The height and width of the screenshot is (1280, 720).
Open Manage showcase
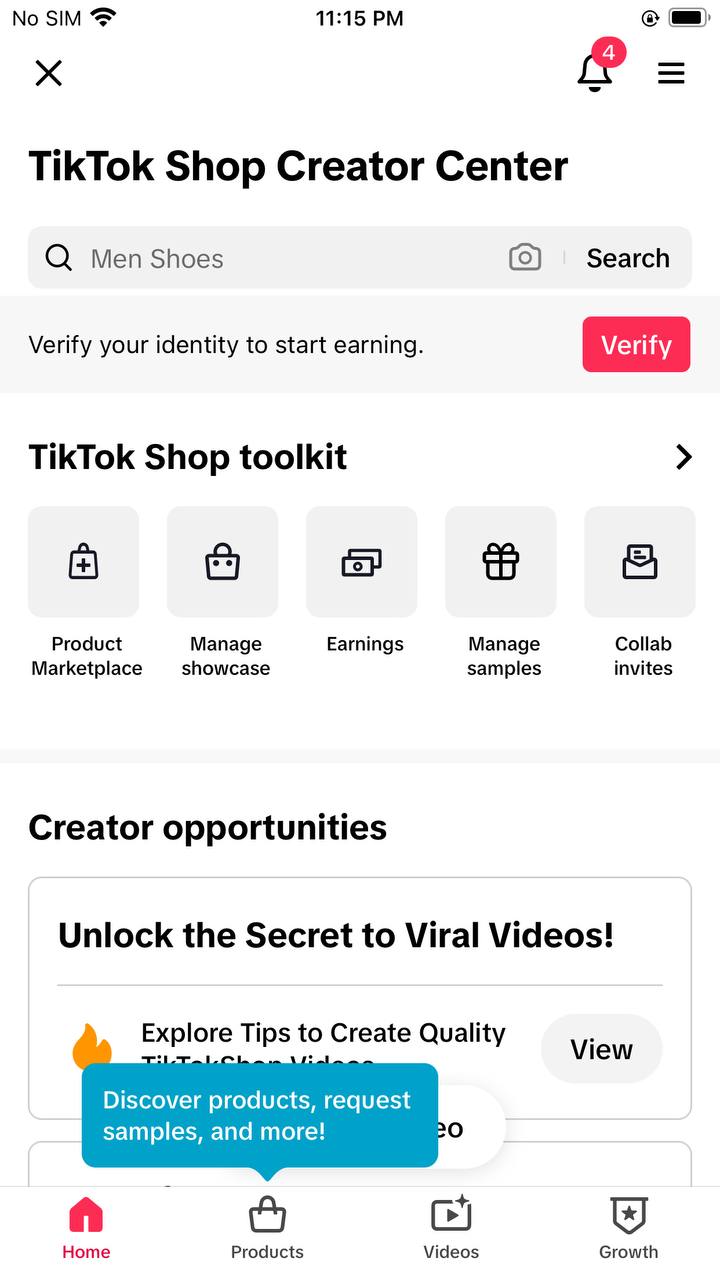tap(224, 592)
